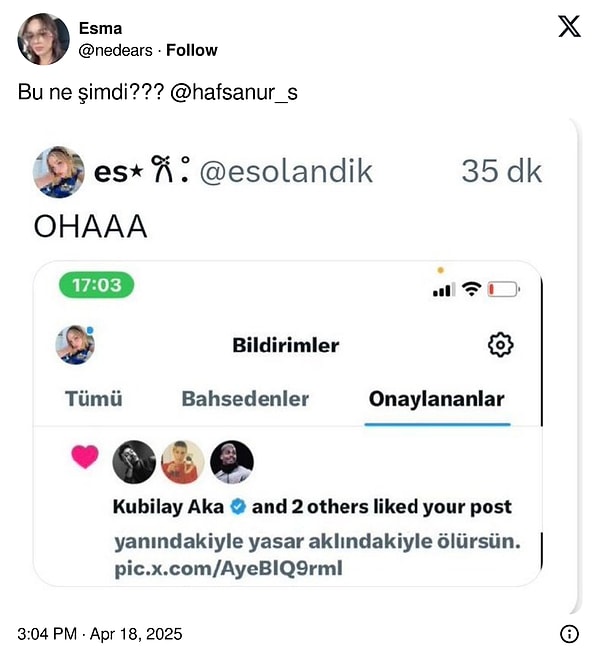Open the X logo link

coord(568,27)
